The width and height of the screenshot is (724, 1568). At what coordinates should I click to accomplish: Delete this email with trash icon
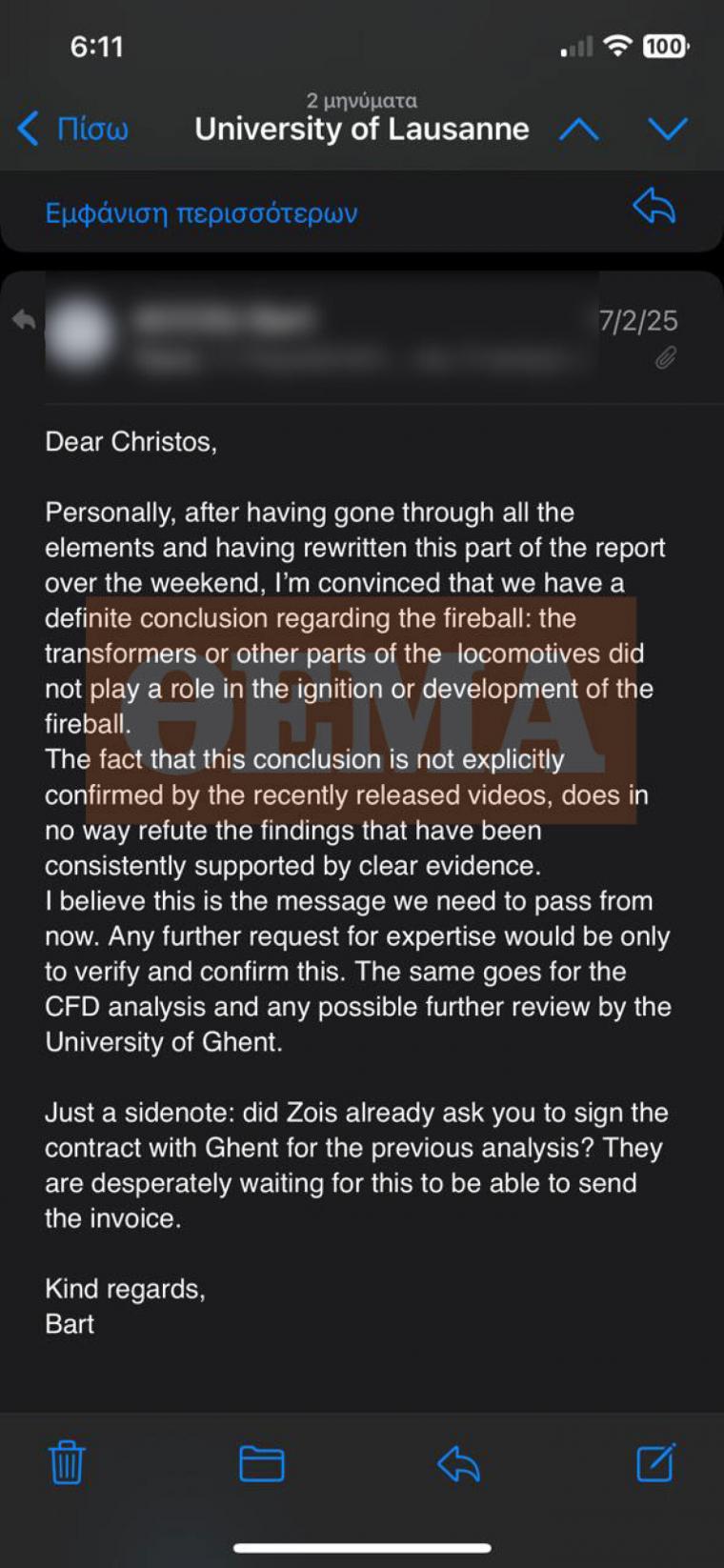(67, 1462)
